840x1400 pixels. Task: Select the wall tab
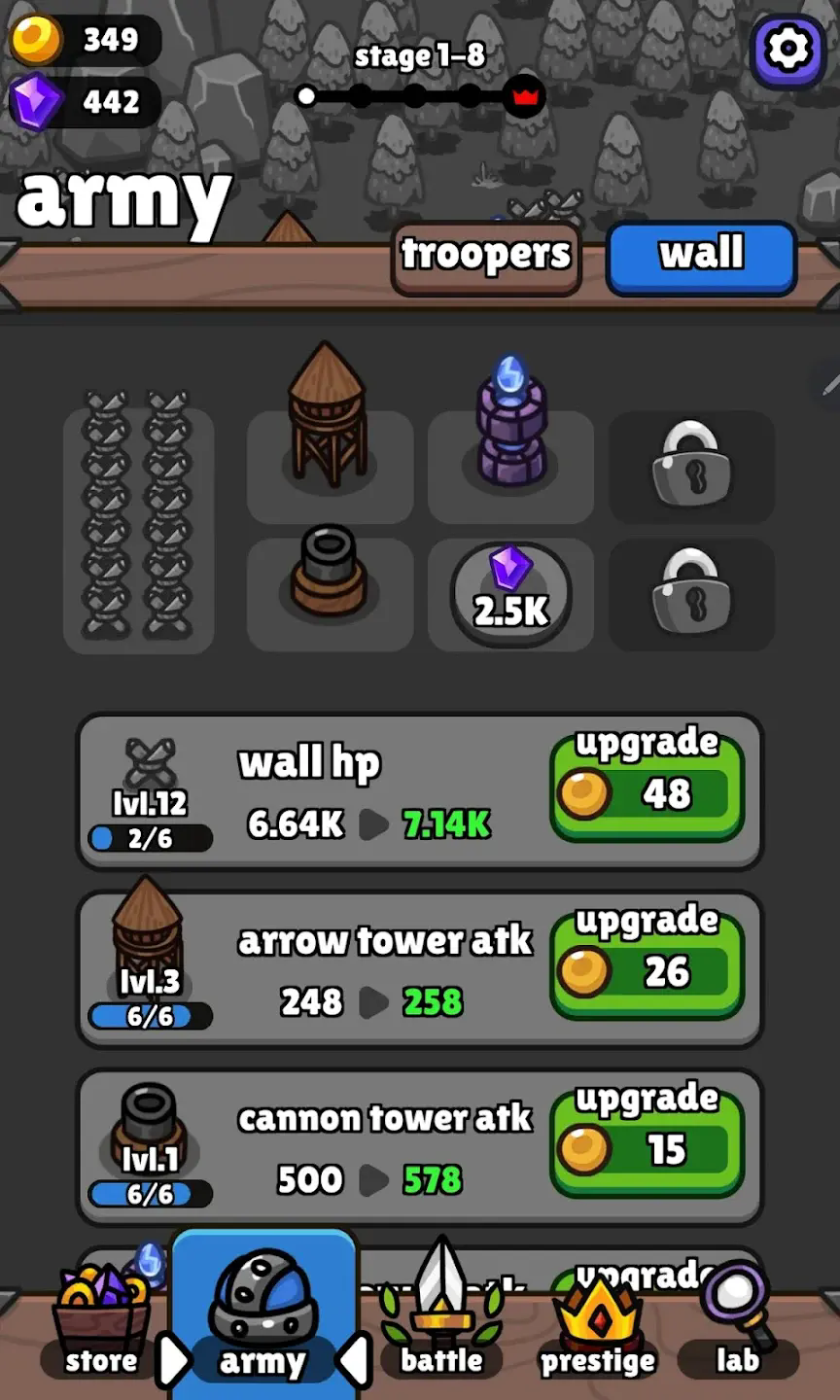(x=701, y=257)
